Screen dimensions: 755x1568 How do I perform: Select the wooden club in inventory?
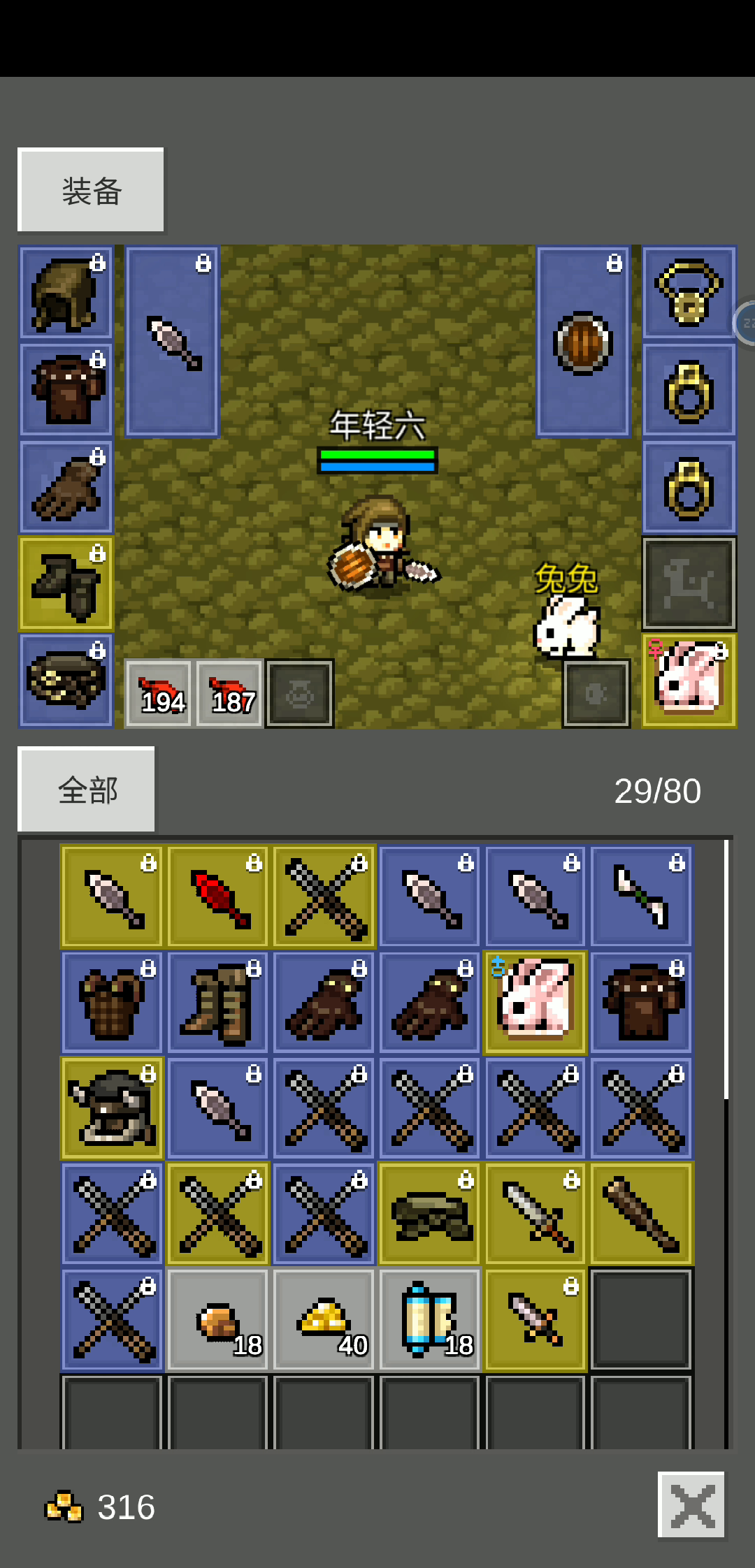coord(641,1214)
